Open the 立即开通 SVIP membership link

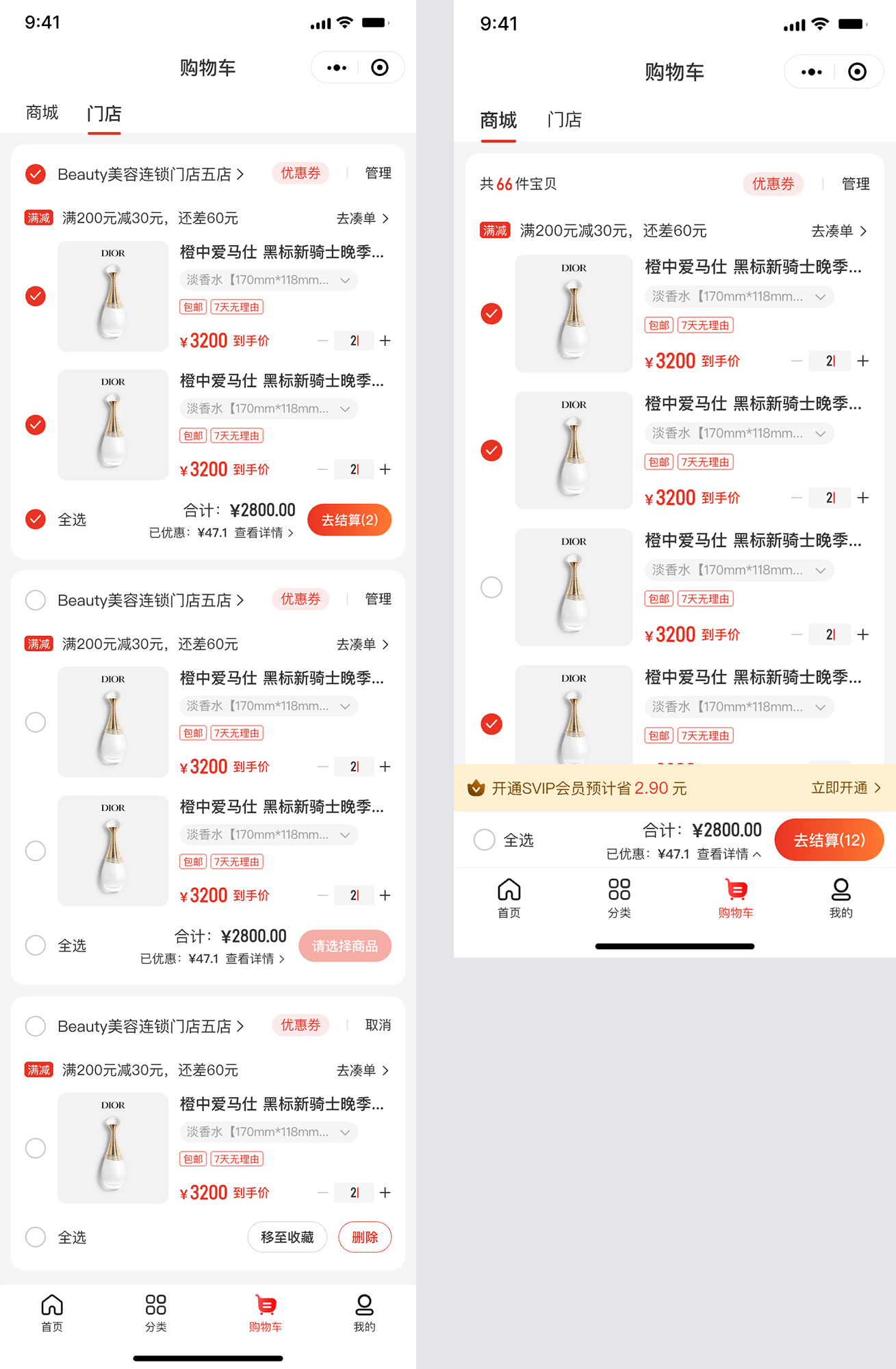pyautogui.click(x=845, y=788)
